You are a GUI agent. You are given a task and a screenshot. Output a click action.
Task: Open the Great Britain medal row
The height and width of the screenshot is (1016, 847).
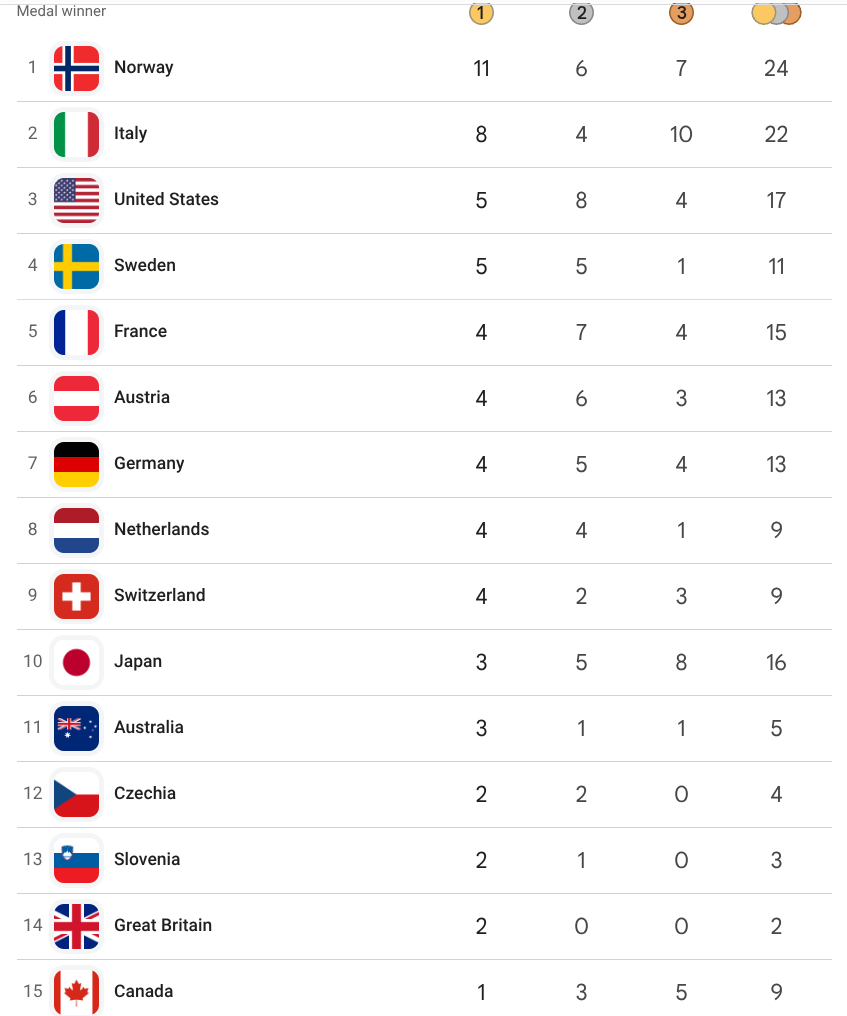(162, 926)
